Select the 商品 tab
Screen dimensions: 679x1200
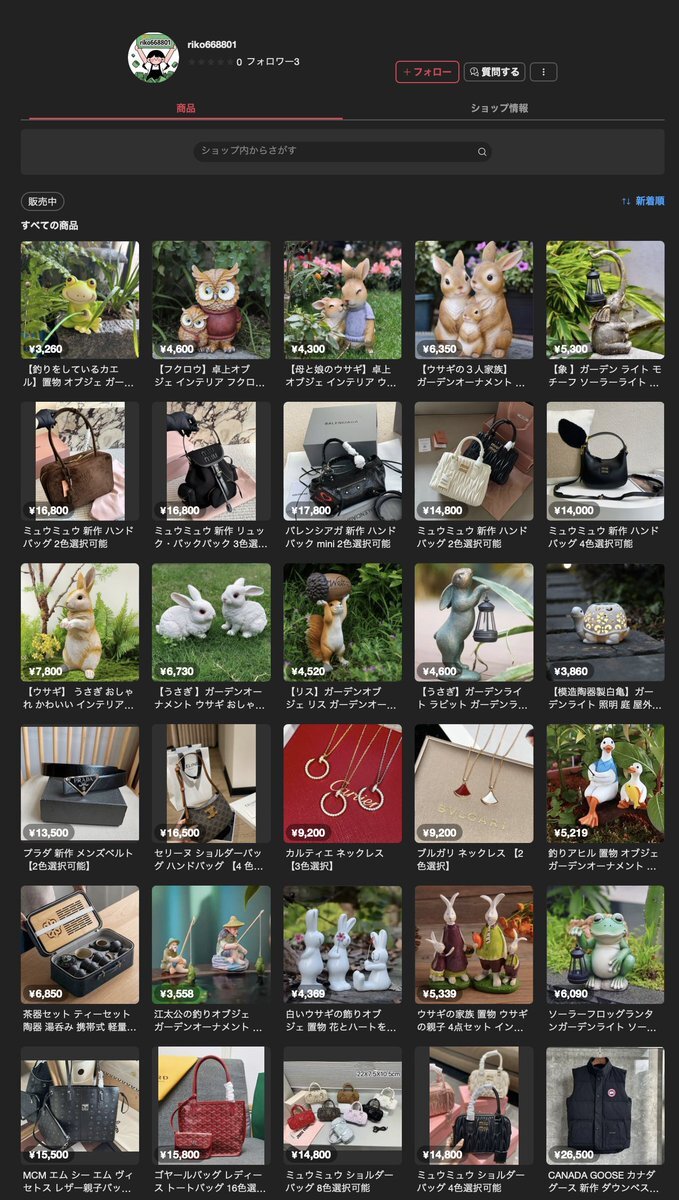(185, 108)
